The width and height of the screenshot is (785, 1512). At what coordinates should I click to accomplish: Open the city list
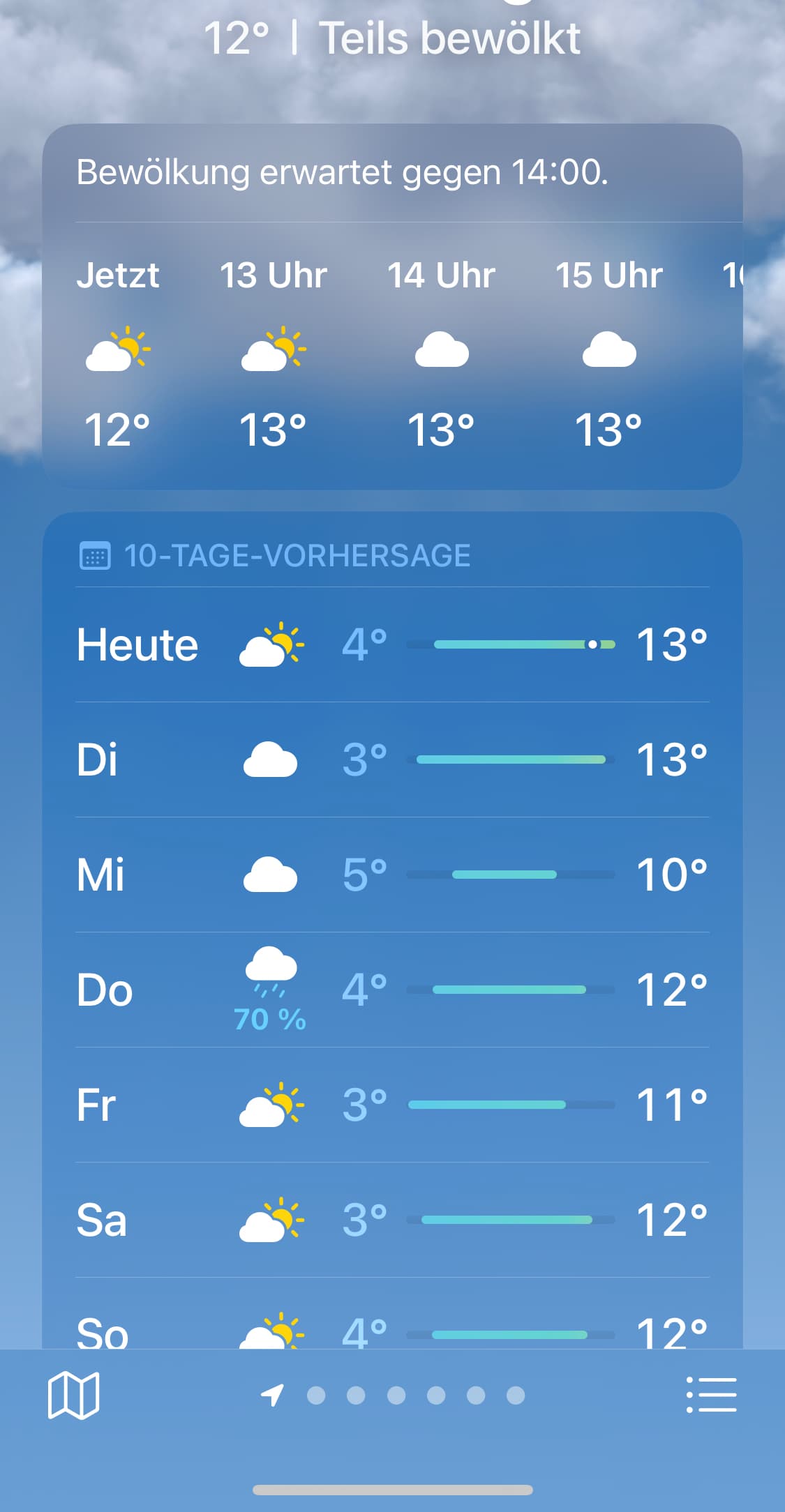[711, 1395]
